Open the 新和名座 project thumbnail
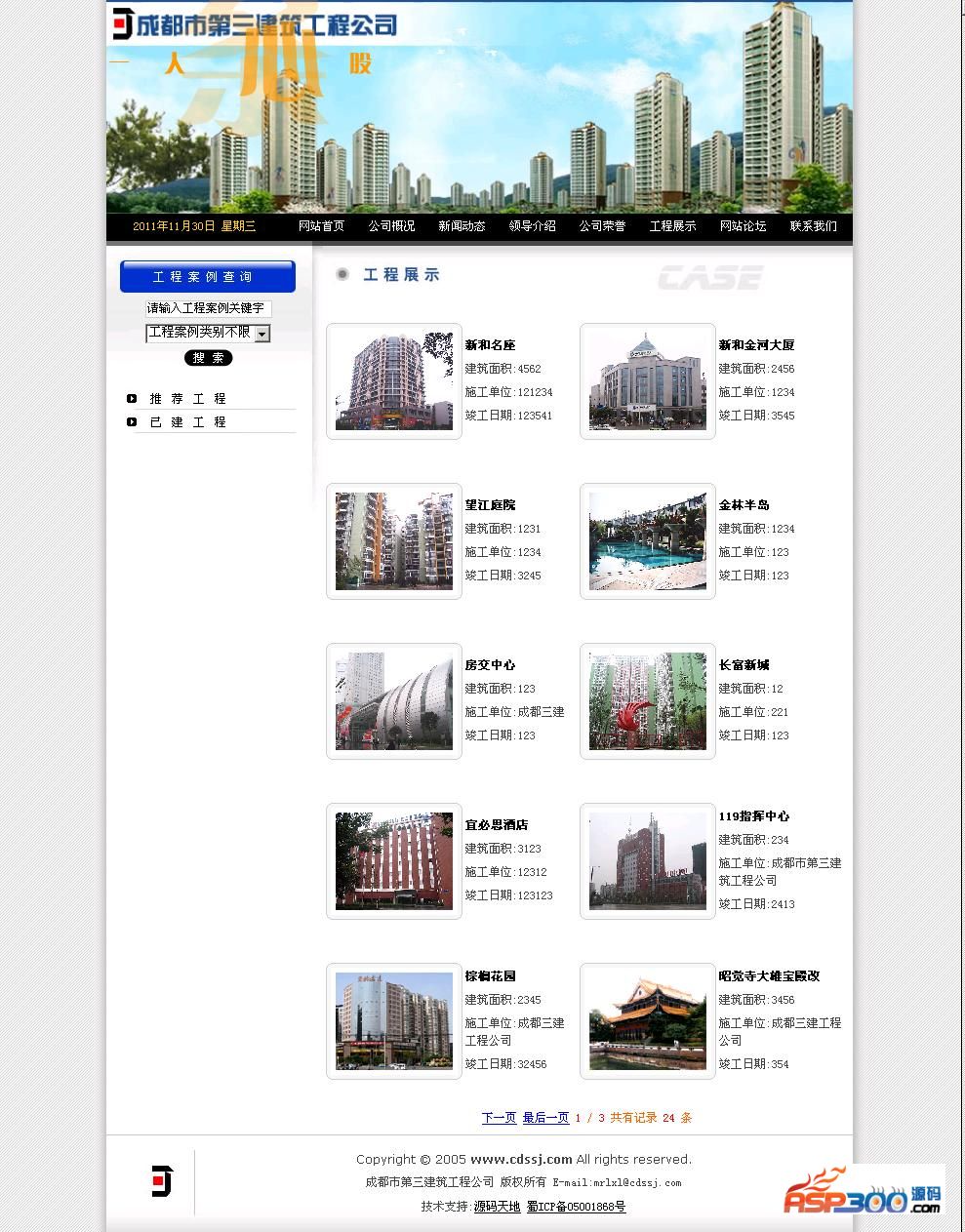 [394, 381]
